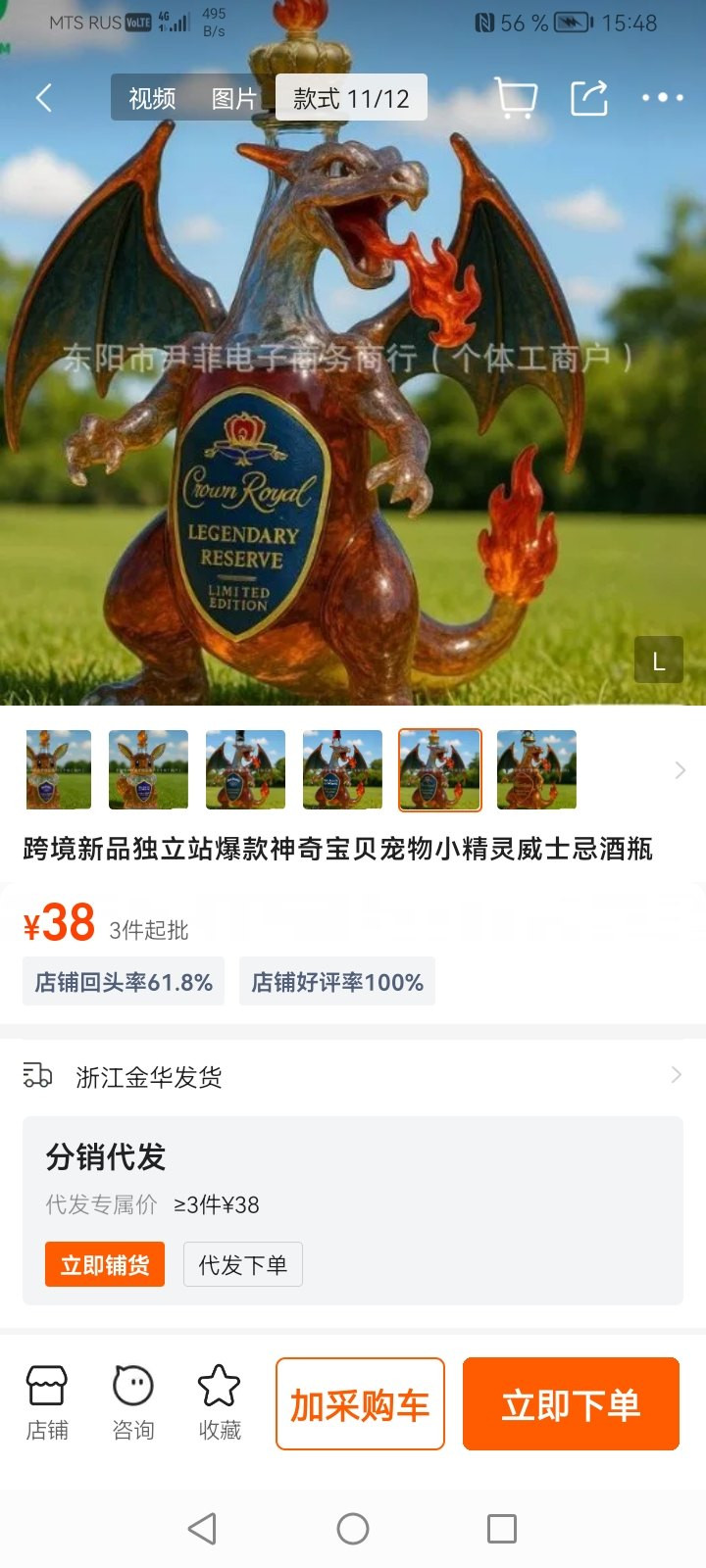The height and width of the screenshot is (1568, 706).
Task: Tap 立即下单 to order now
Action: point(571,1403)
